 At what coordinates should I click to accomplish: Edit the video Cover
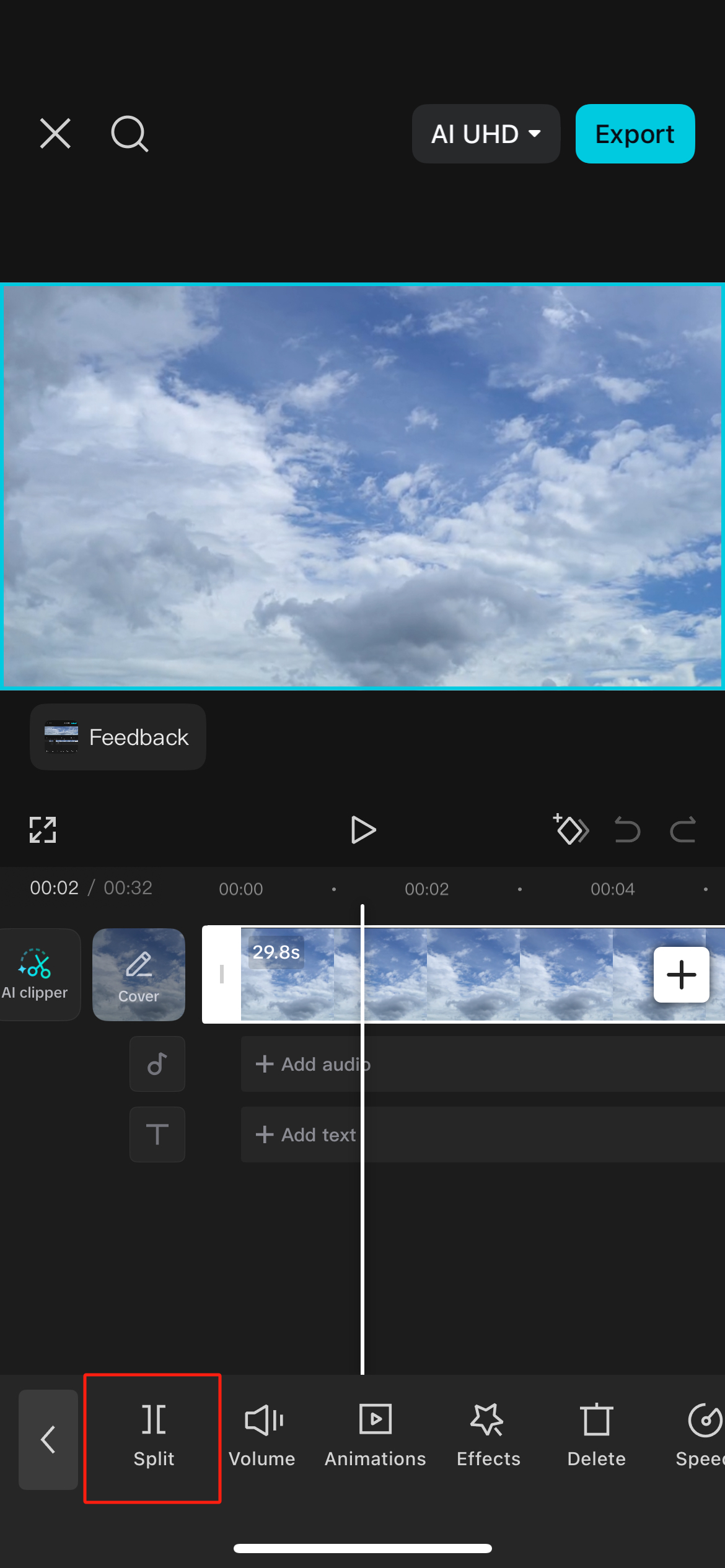click(139, 975)
